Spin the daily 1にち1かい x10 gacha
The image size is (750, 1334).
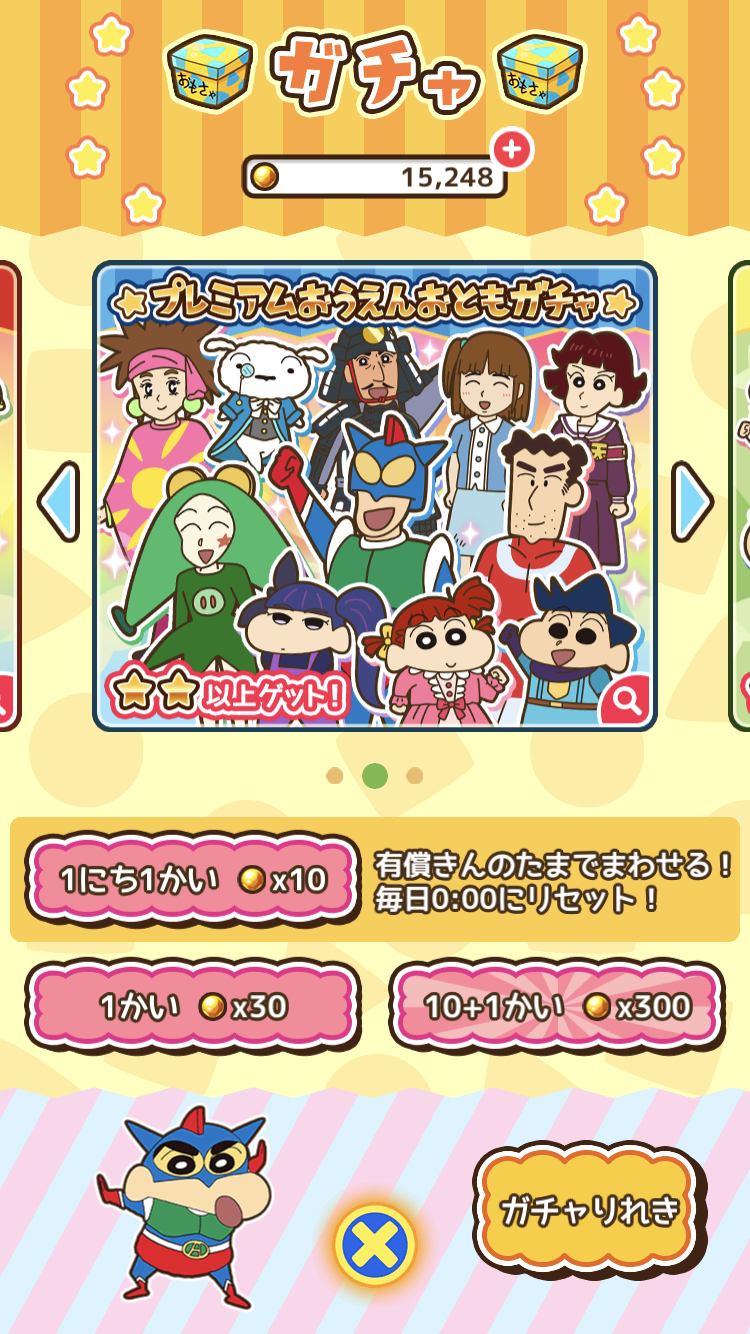tap(192, 880)
